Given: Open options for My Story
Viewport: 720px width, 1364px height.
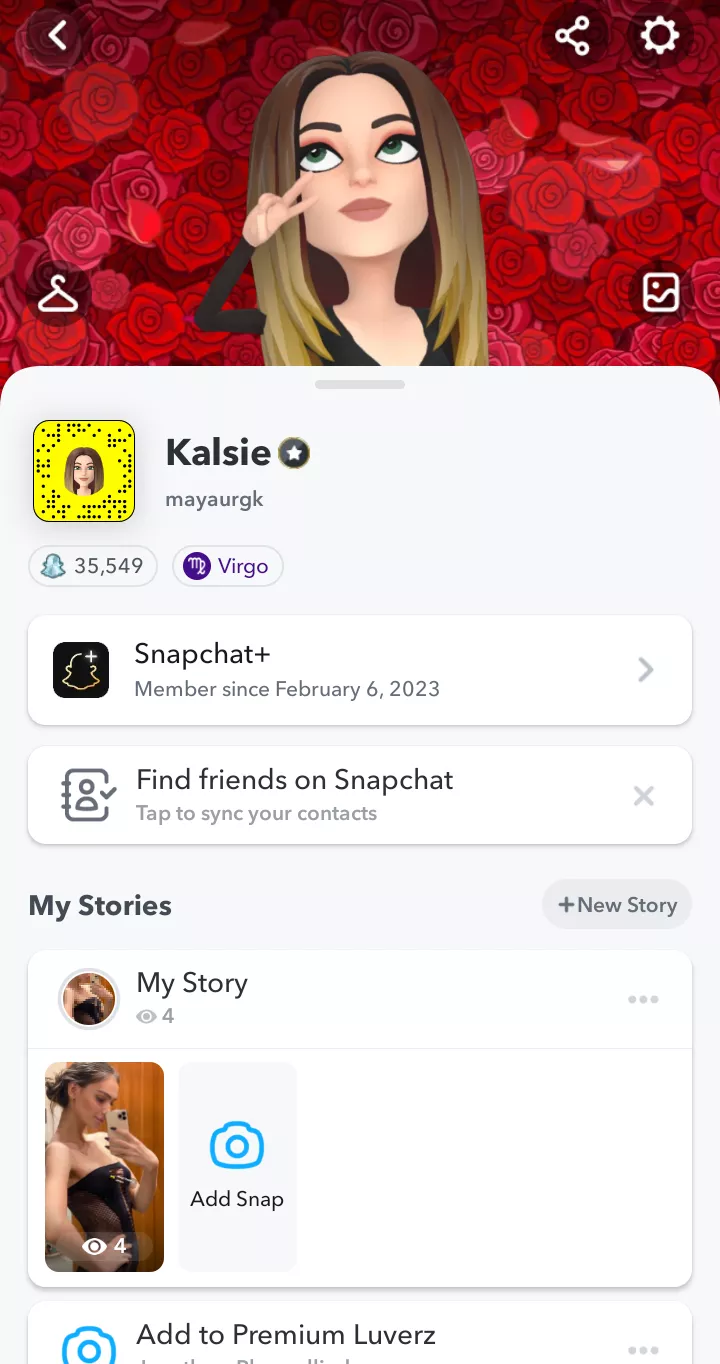Looking at the screenshot, I should (x=643, y=999).
